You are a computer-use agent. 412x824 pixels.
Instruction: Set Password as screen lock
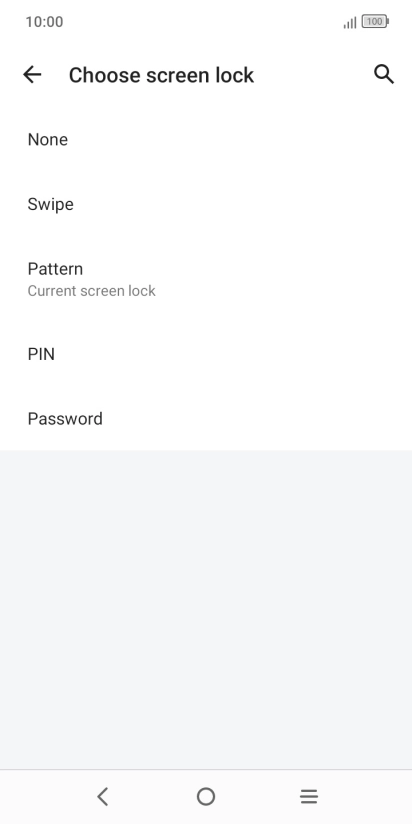tap(206, 419)
